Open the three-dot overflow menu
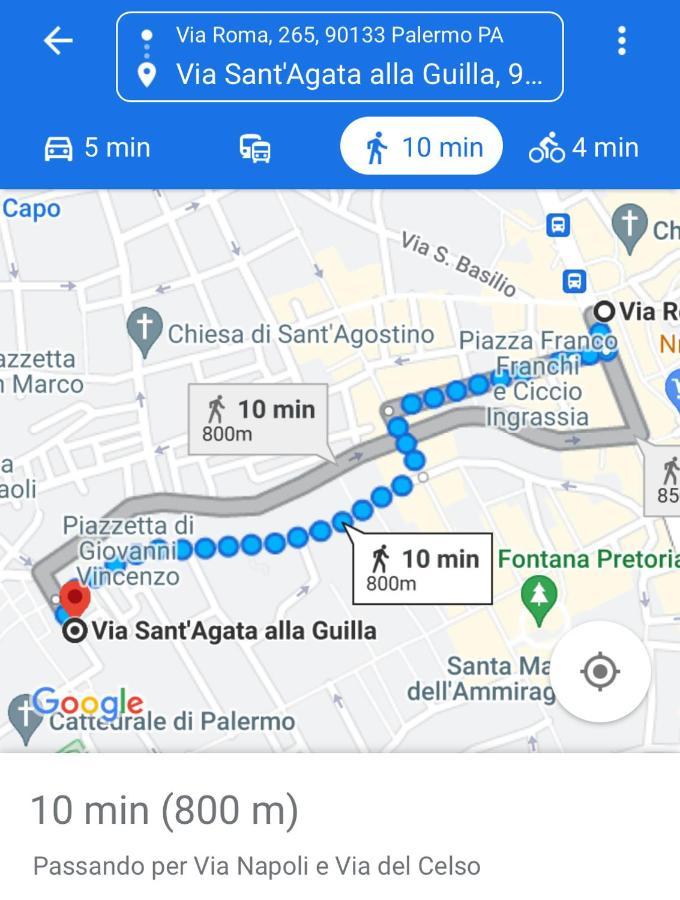 621,41
